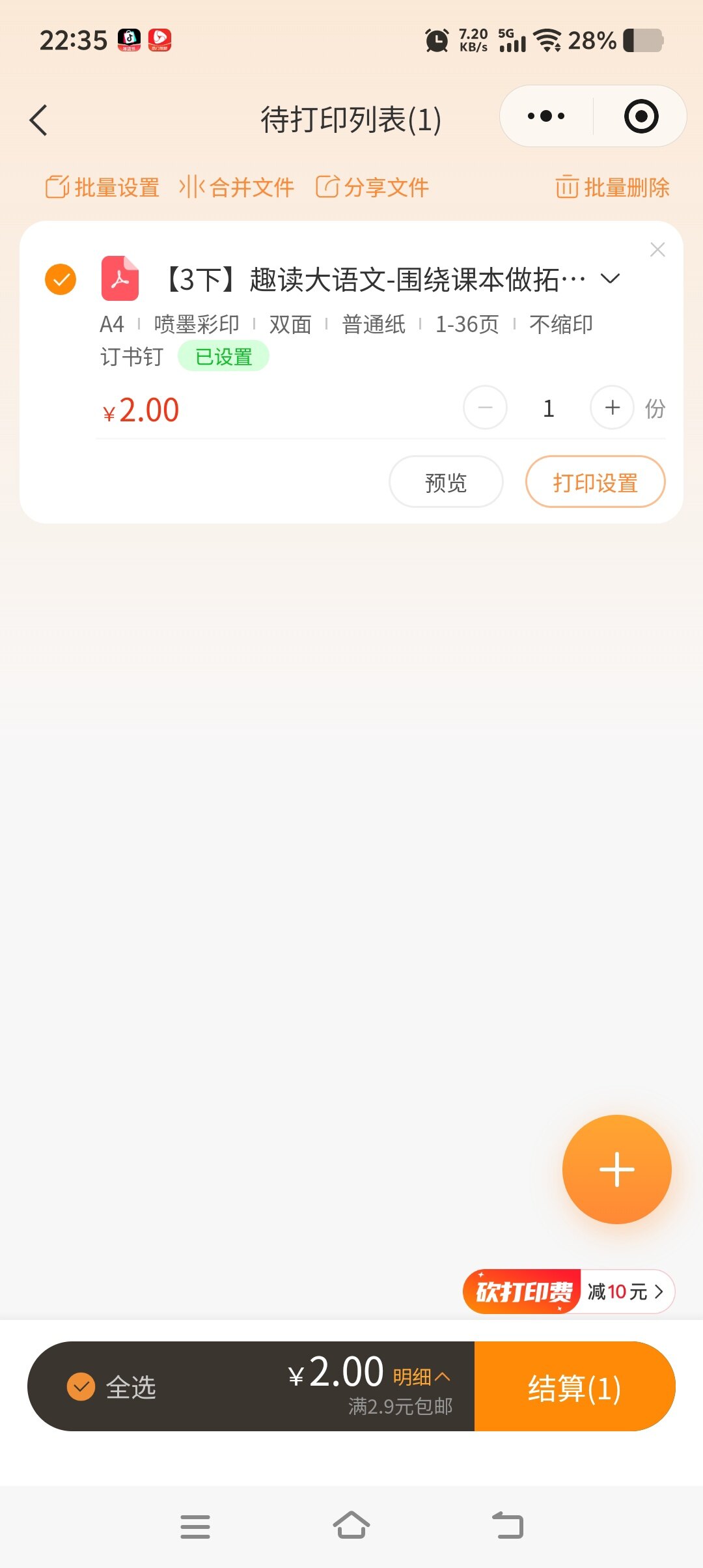Tap 预览 to preview the document

pyautogui.click(x=446, y=482)
